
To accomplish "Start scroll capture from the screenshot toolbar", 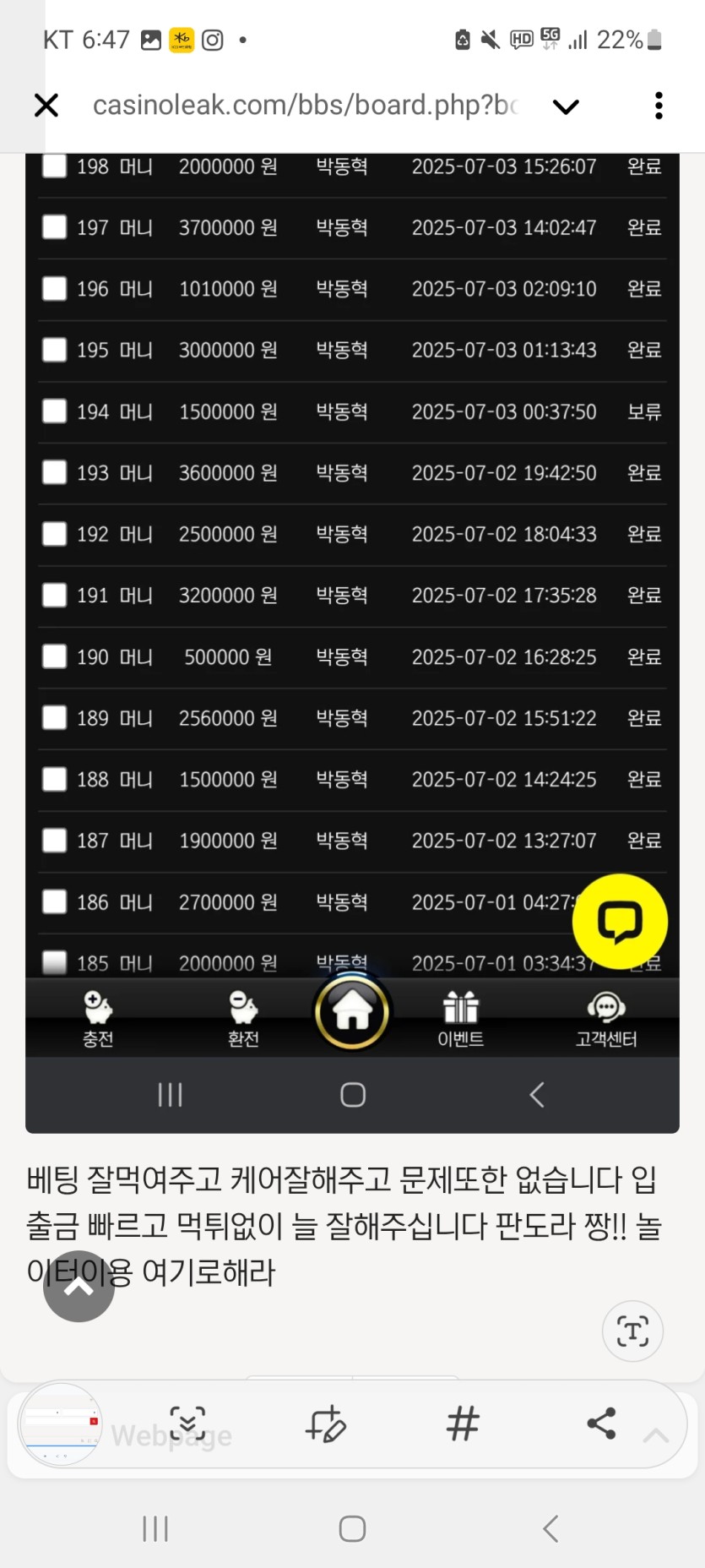I will pos(187,1424).
